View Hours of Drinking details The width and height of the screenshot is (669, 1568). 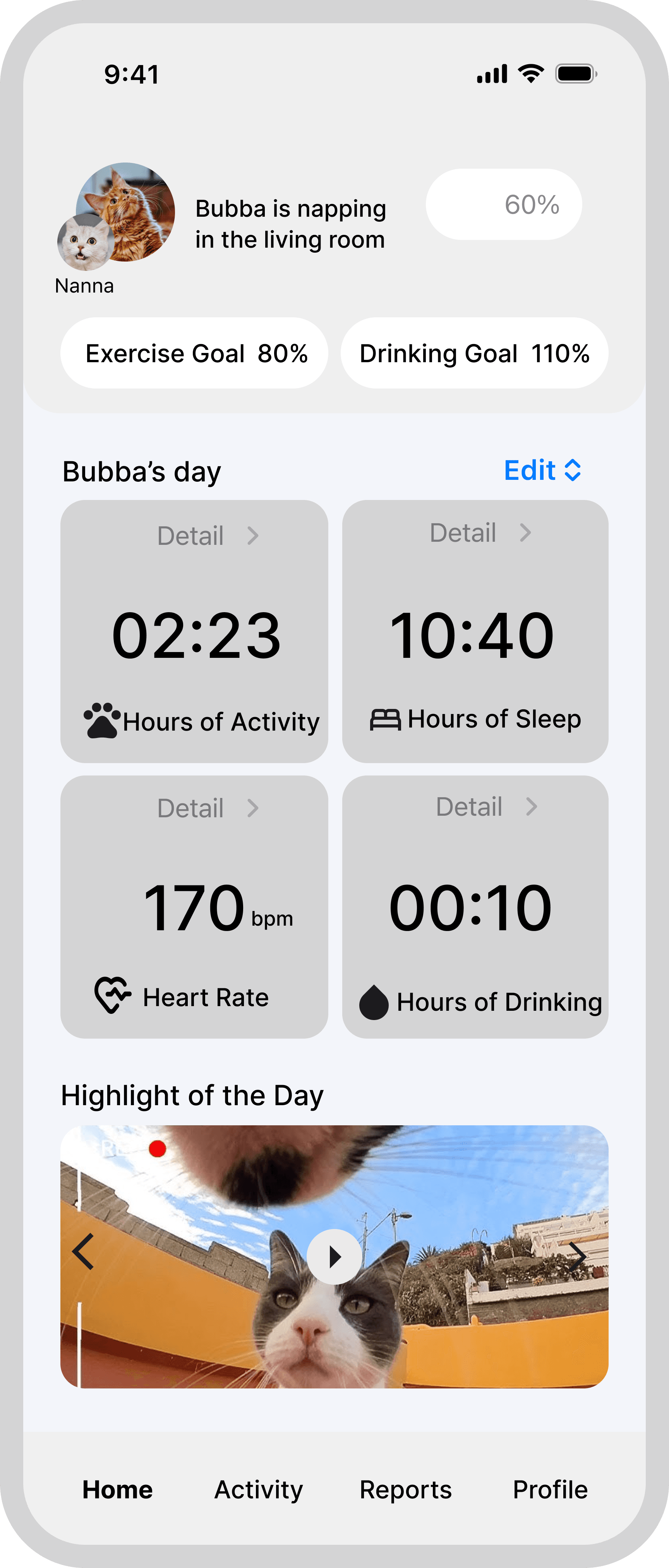point(486,806)
